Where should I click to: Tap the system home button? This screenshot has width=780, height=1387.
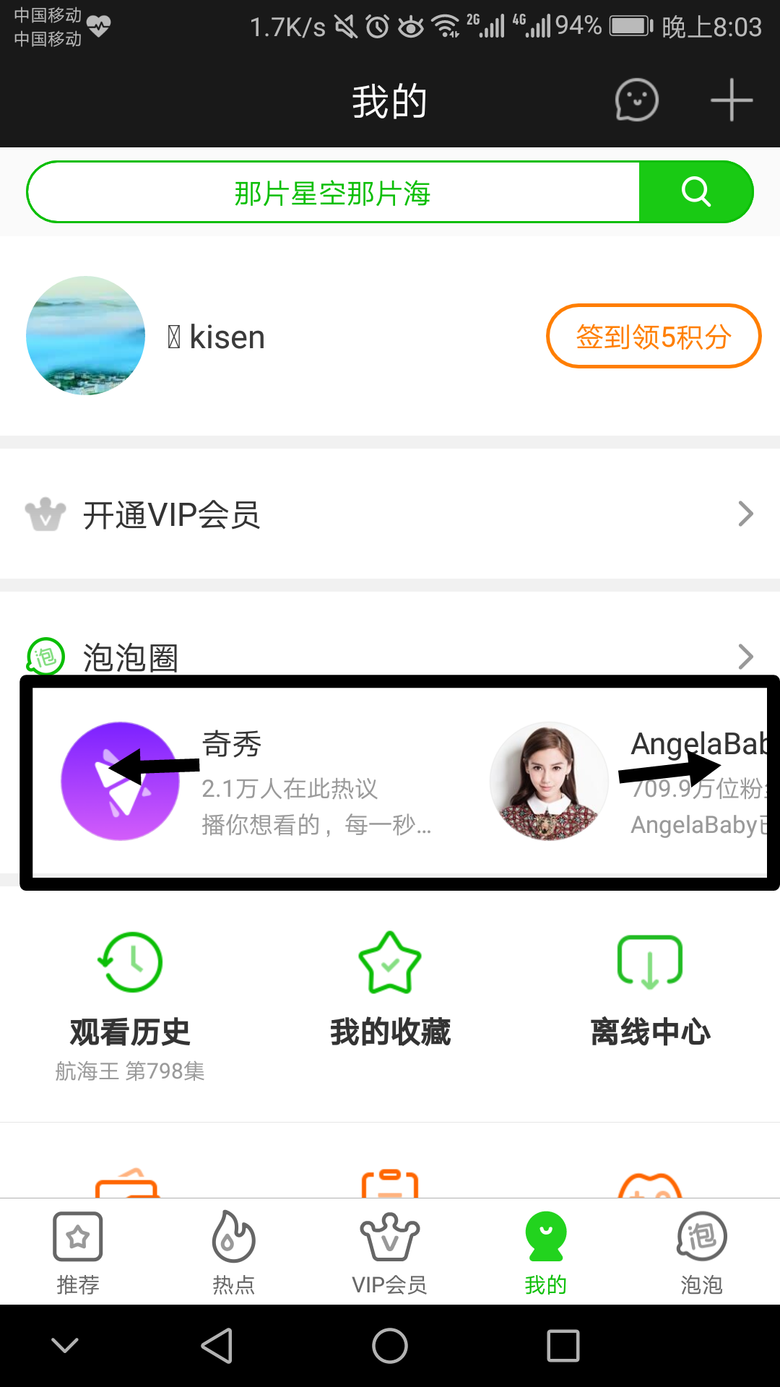coord(390,1346)
